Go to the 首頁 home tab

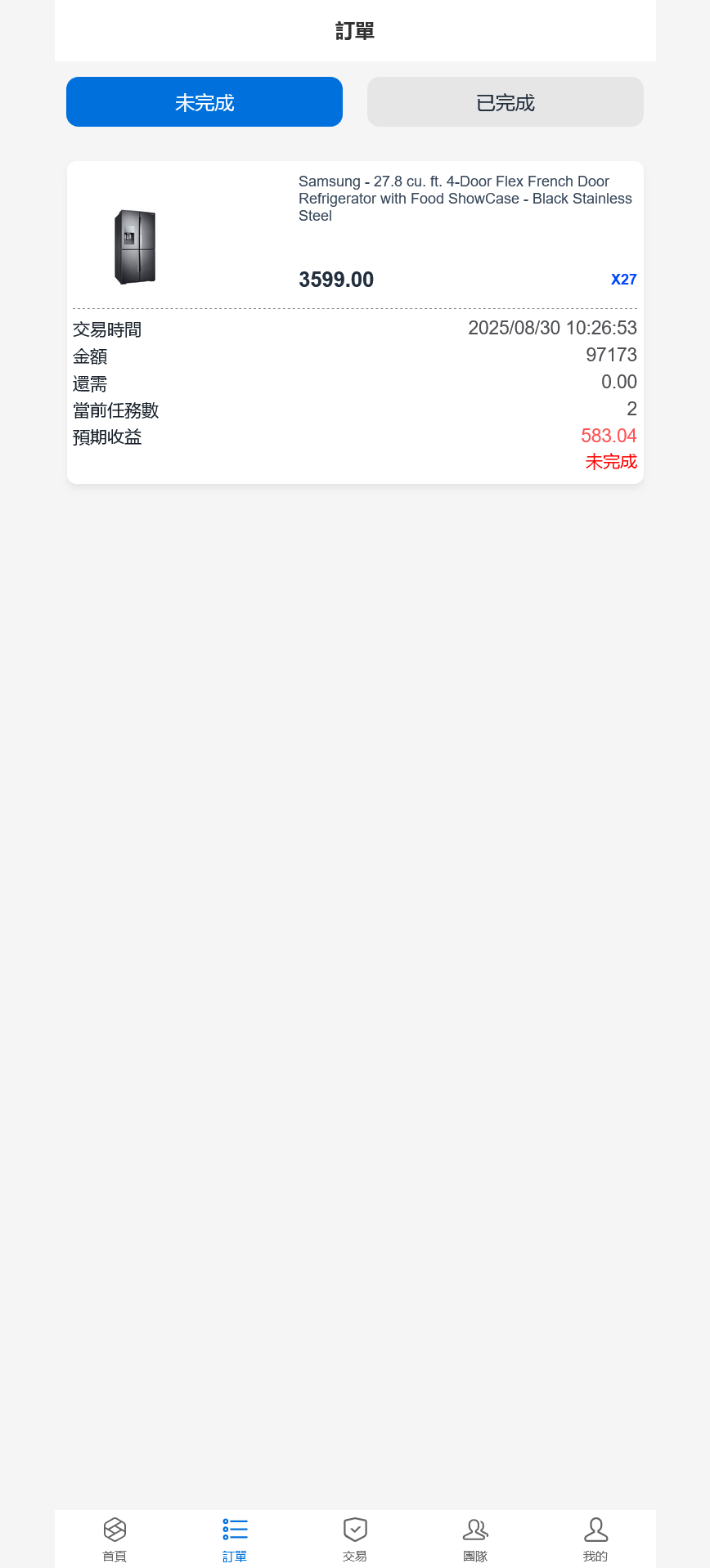click(115, 1539)
